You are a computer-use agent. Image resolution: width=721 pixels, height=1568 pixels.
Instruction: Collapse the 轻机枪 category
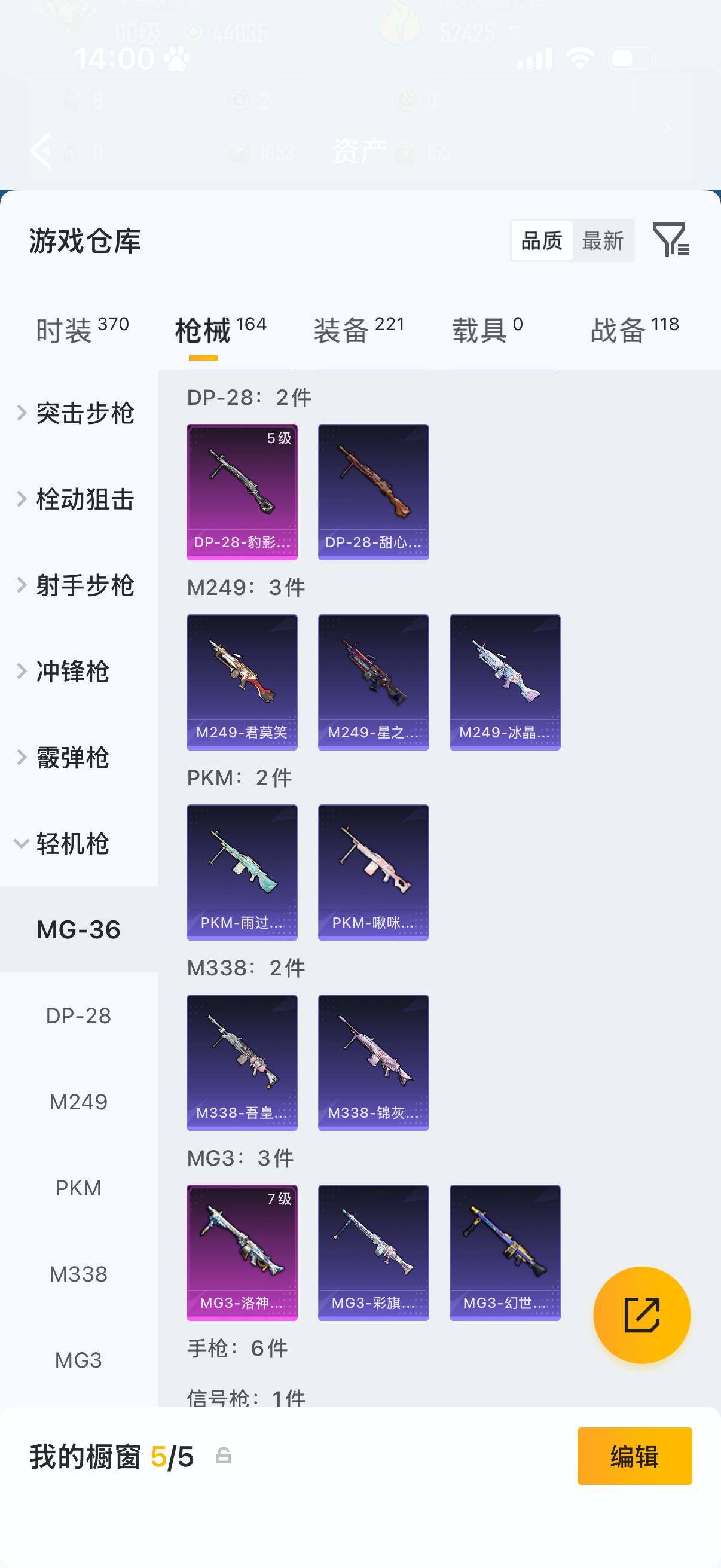click(63, 844)
